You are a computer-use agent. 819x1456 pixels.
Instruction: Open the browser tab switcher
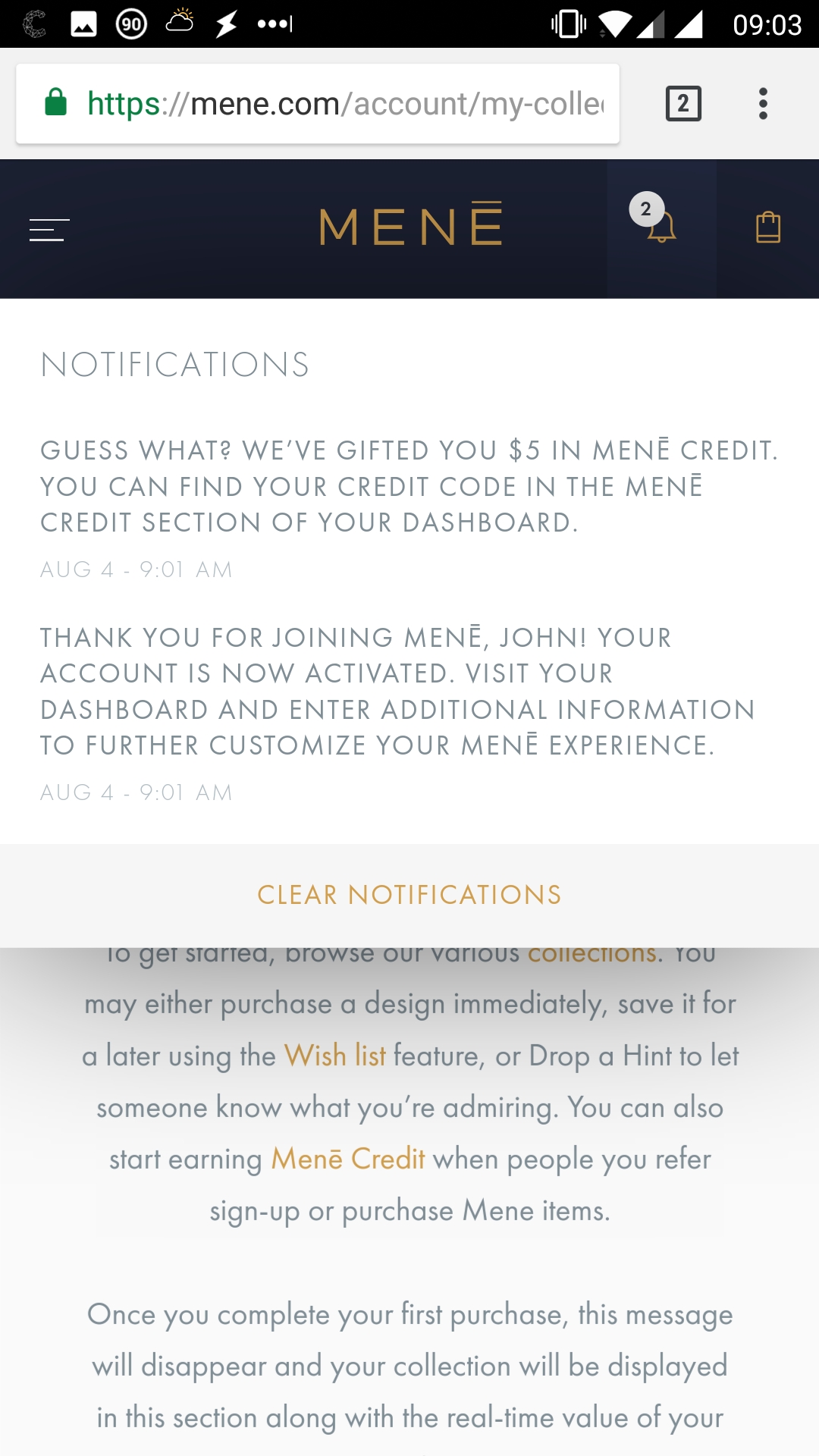click(683, 103)
